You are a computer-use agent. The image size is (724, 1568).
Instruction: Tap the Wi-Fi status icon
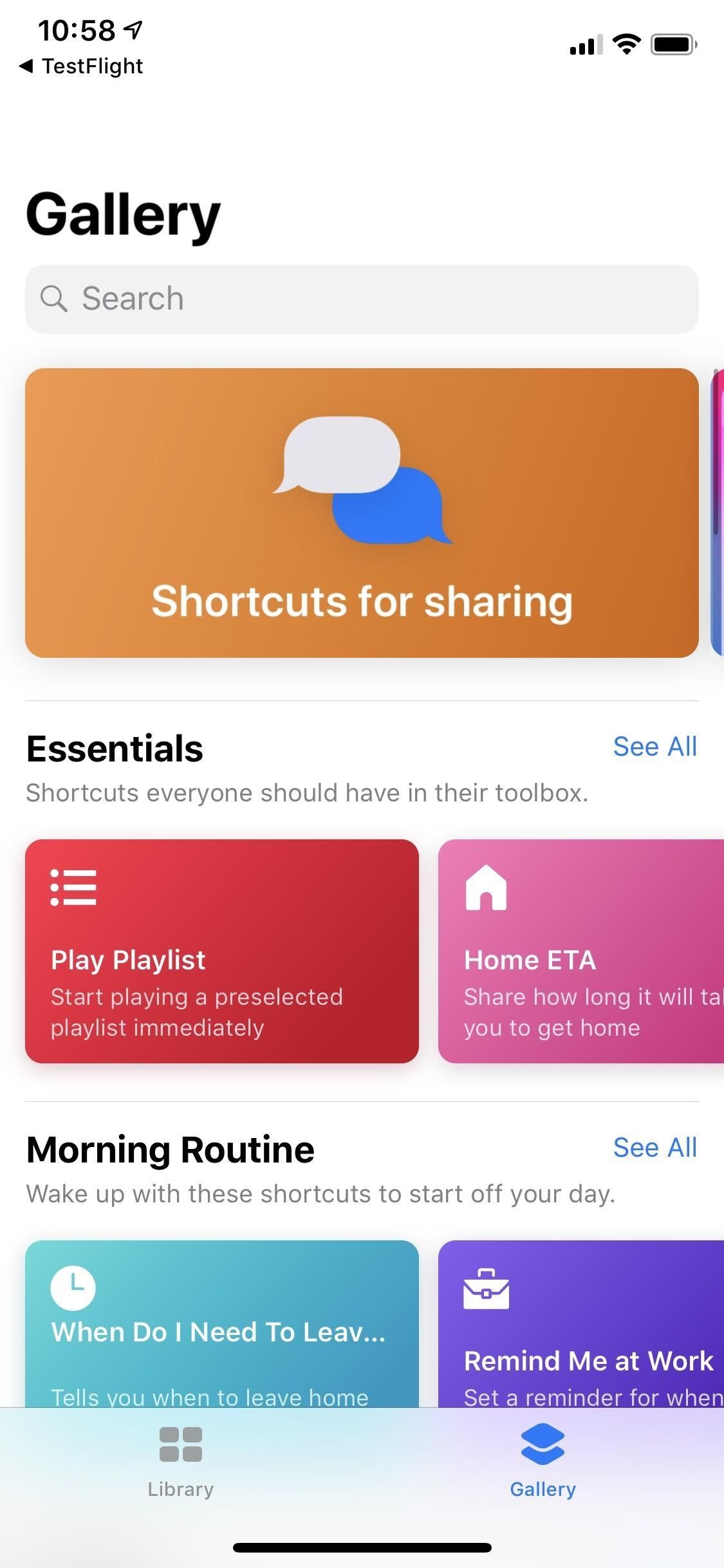coord(625,43)
